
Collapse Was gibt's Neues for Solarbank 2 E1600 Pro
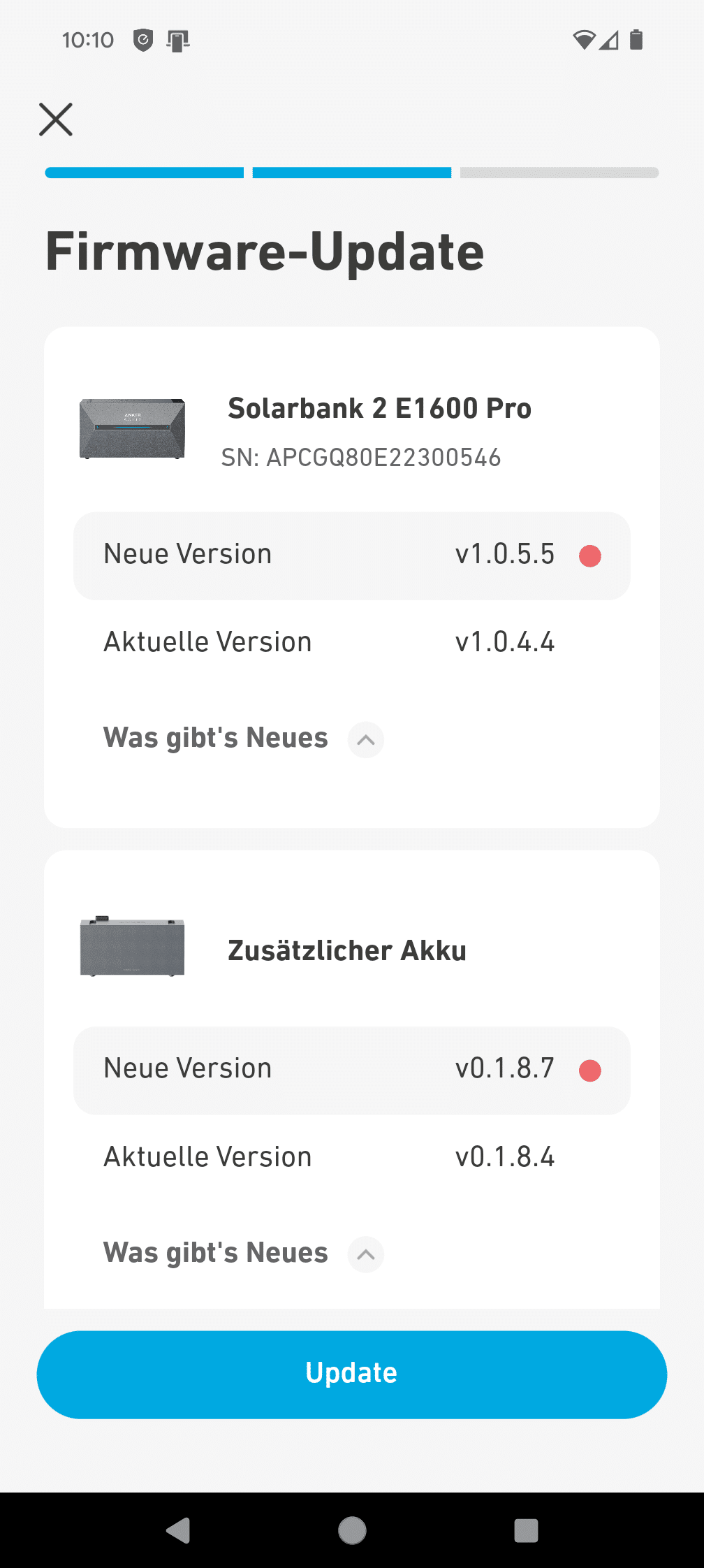(x=366, y=739)
